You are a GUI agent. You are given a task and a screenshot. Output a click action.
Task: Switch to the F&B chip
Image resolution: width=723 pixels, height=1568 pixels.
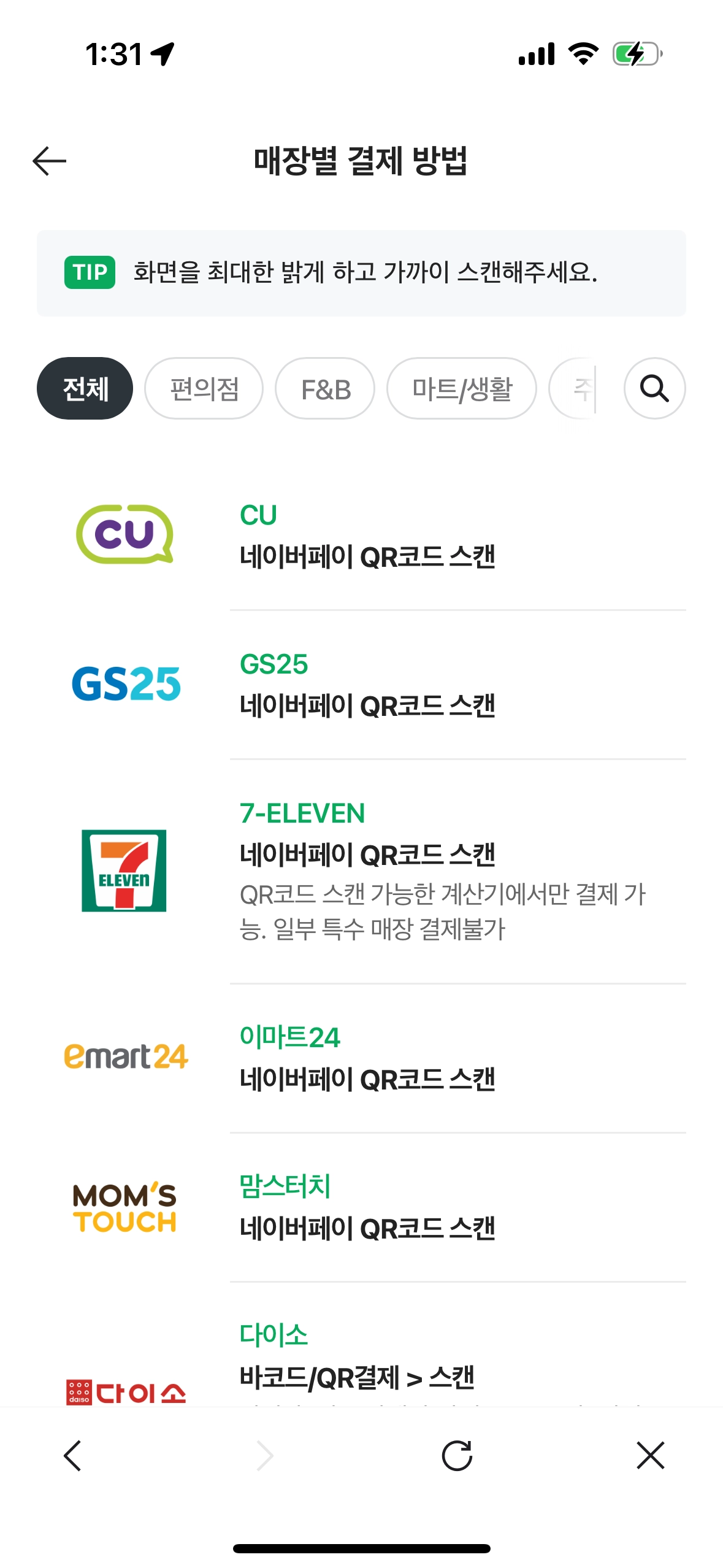tap(325, 388)
